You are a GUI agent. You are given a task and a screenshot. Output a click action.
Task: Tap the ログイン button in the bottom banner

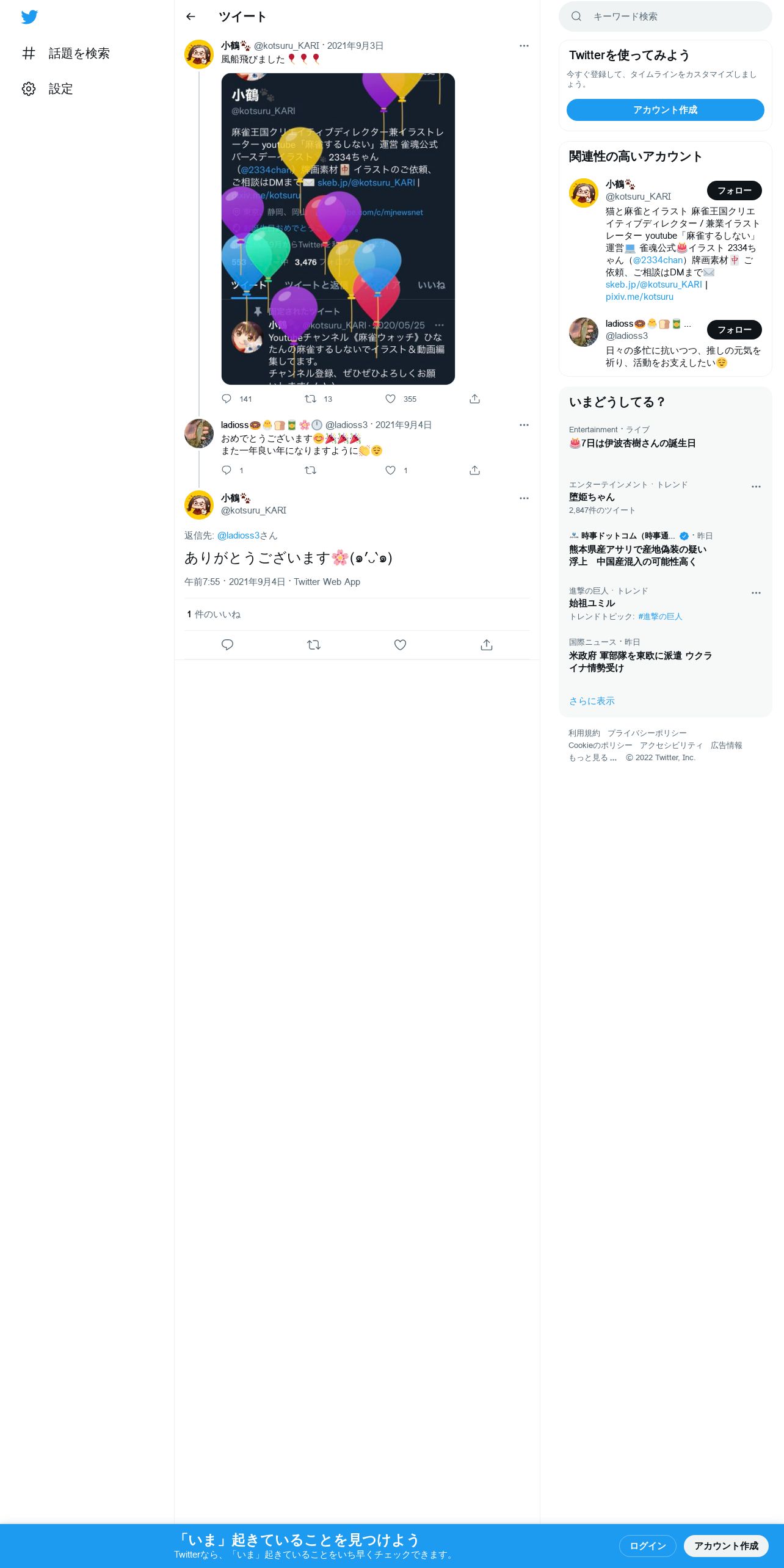coord(648,1545)
